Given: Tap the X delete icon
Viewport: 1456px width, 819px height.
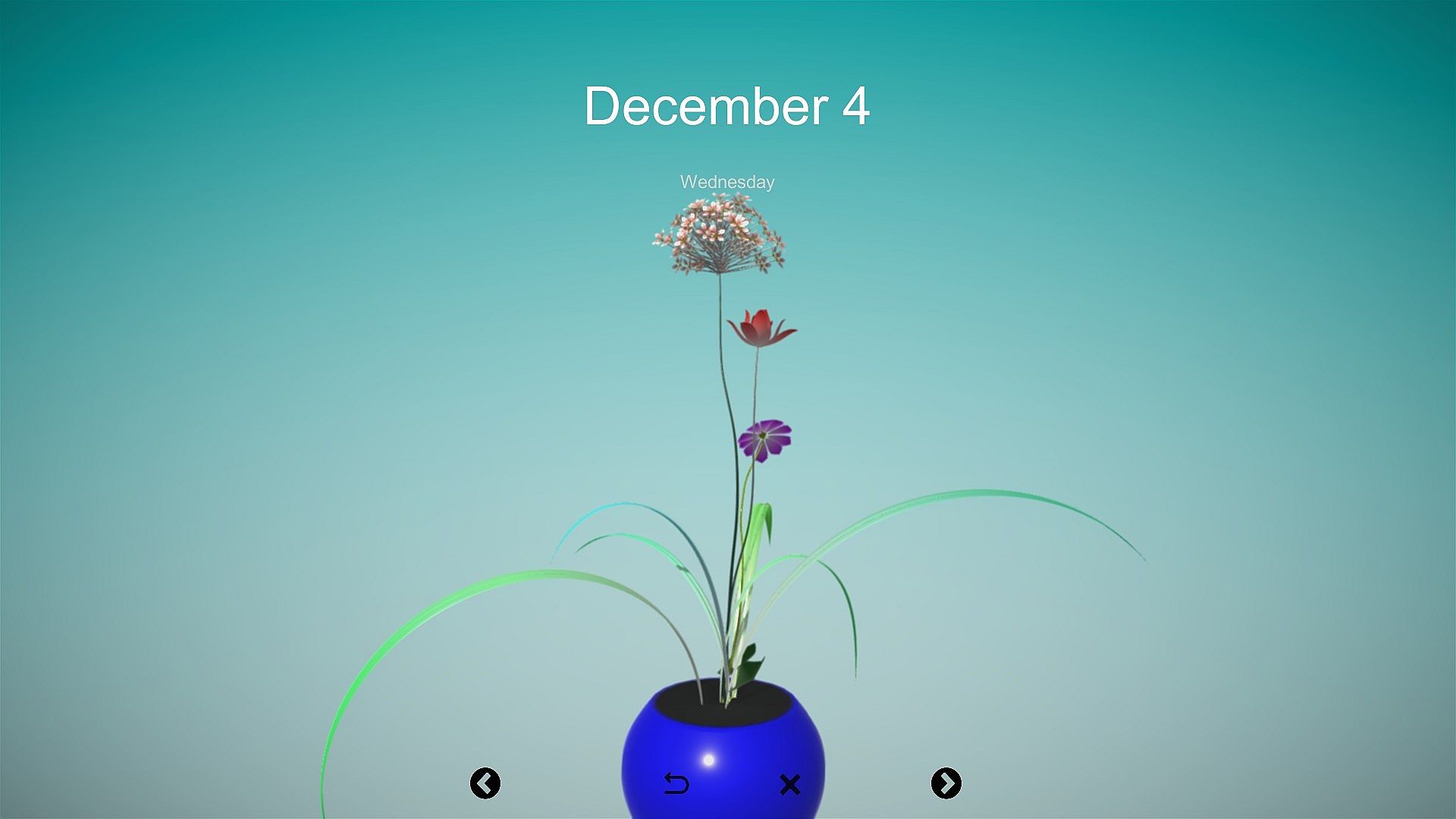Looking at the screenshot, I should pos(789,784).
